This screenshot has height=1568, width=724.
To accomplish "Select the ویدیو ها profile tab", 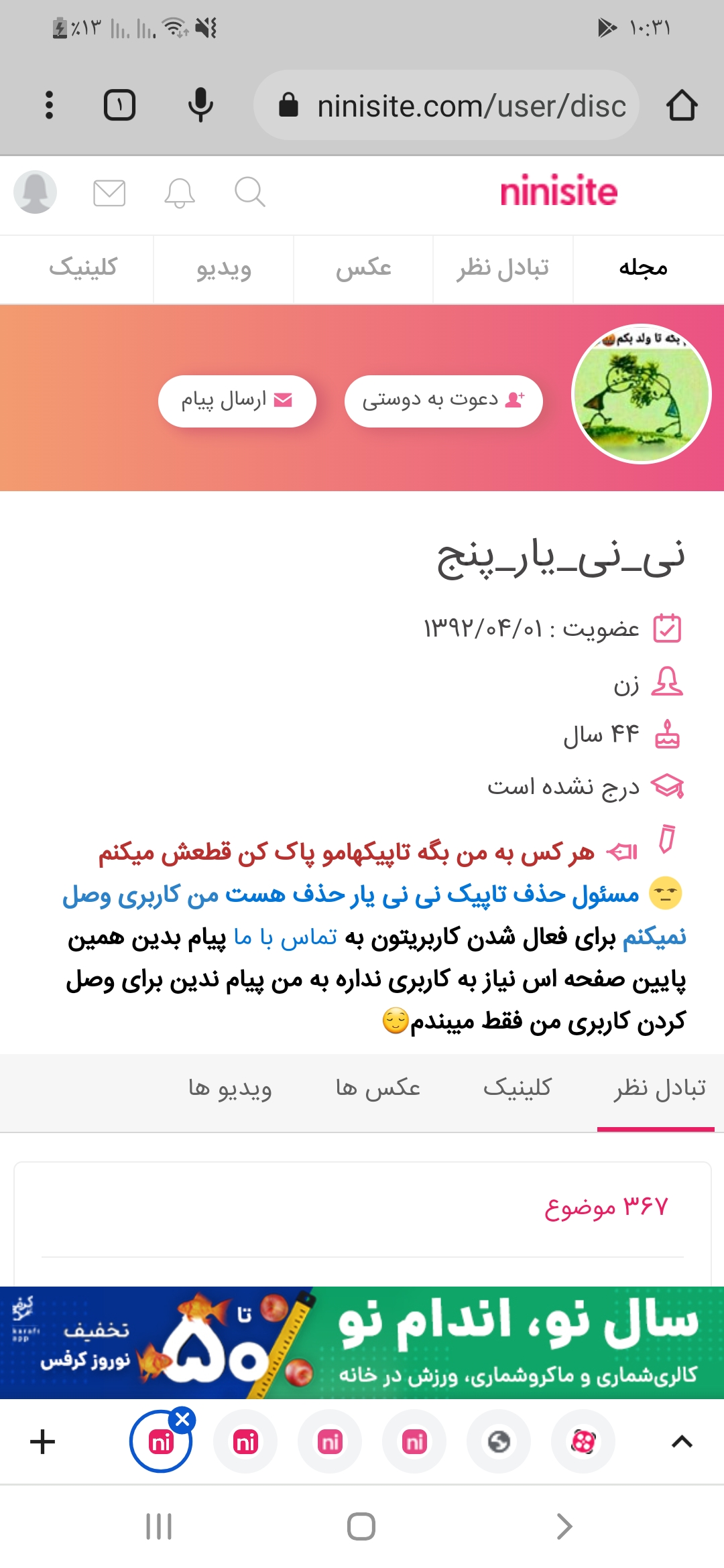I will click(230, 1088).
